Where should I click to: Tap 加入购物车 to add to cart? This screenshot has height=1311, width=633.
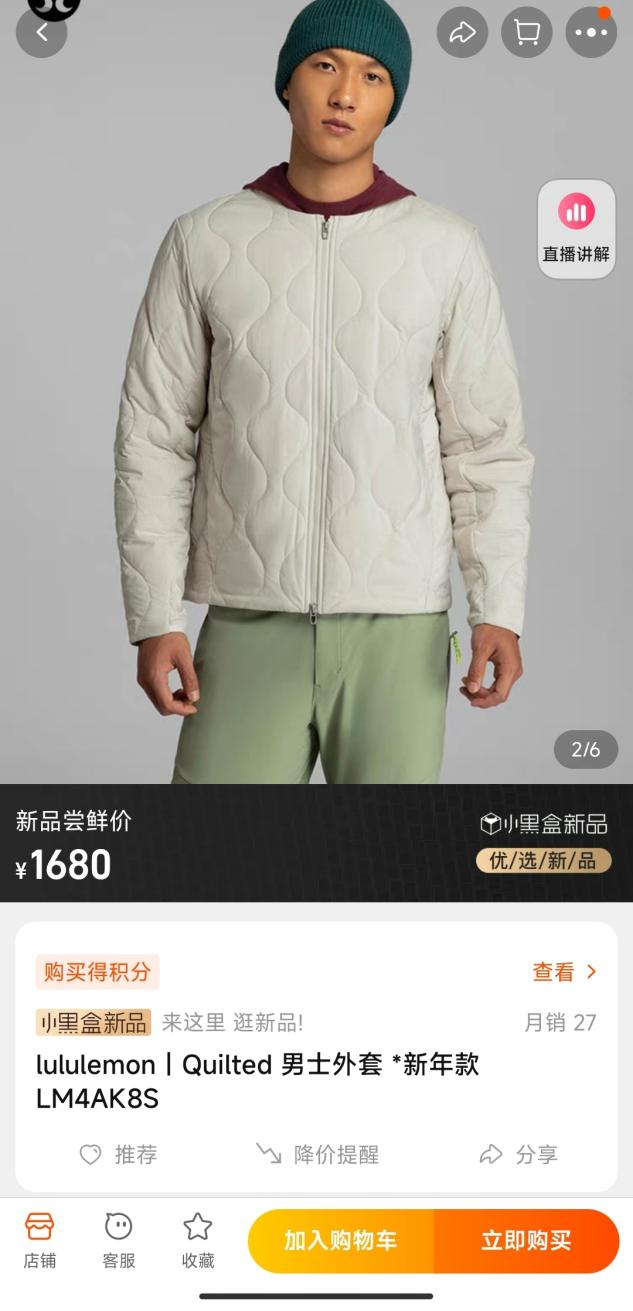[341, 1241]
